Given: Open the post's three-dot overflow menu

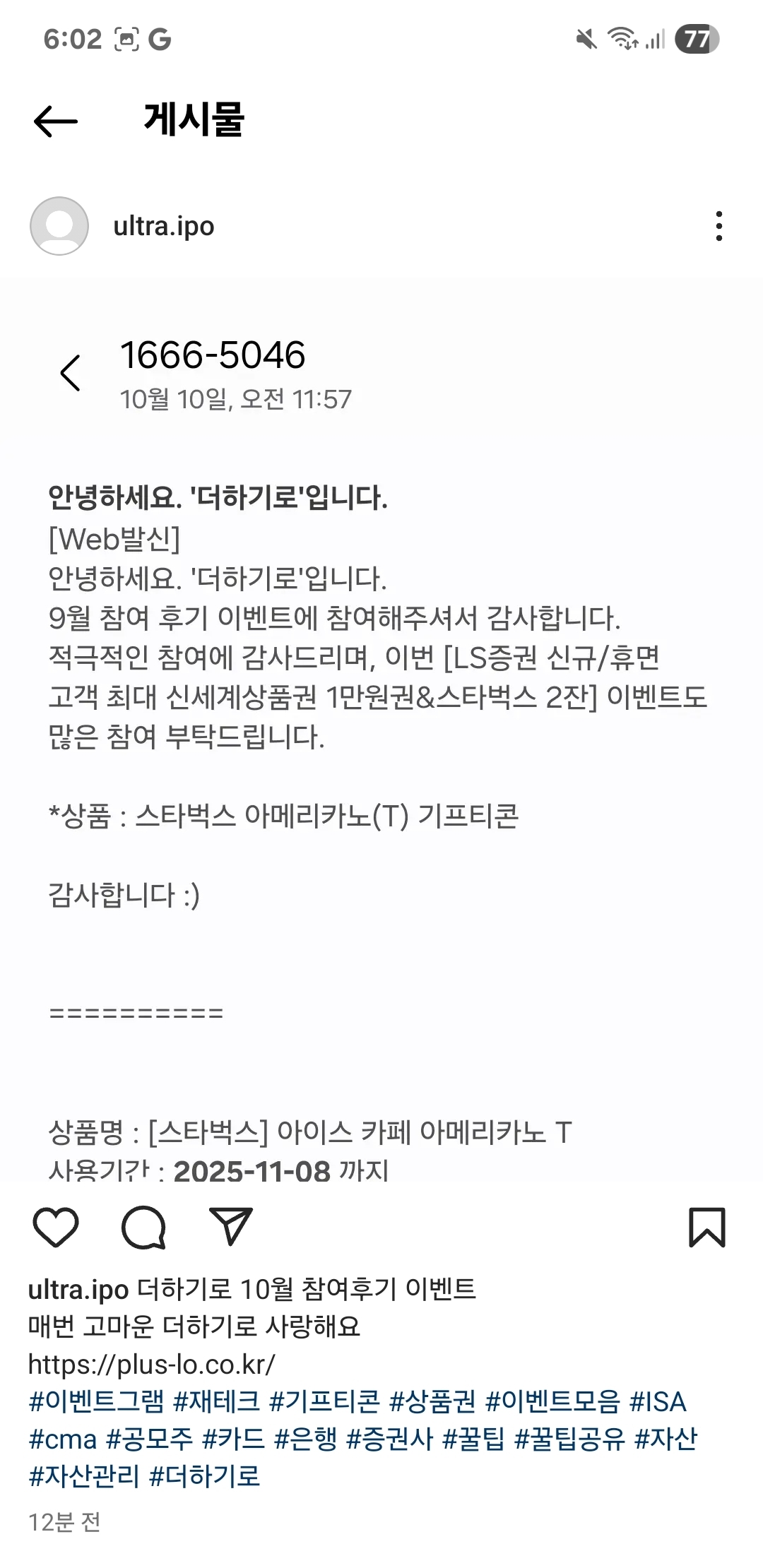Looking at the screenshot, I should (718, 226).
